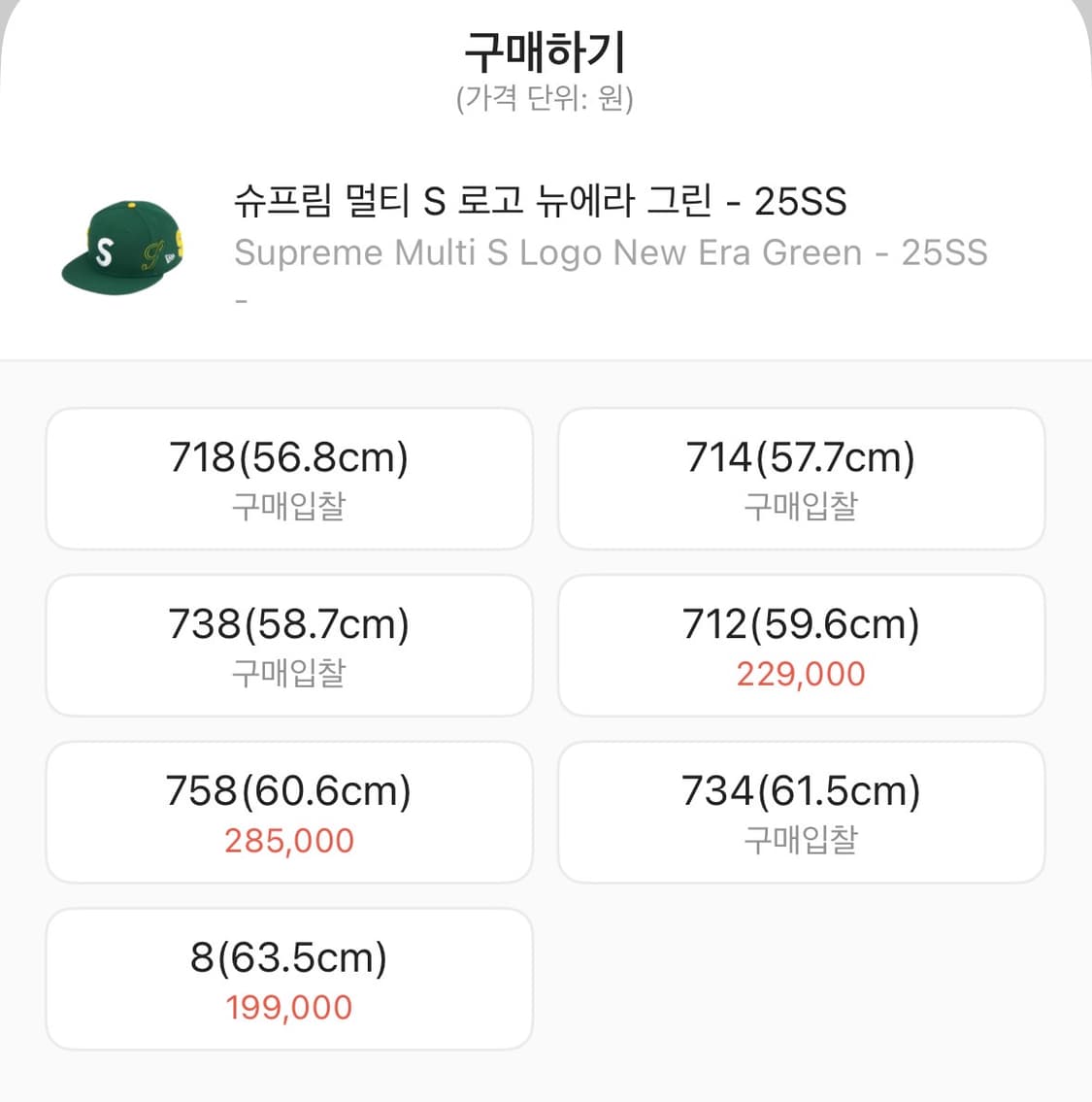Click the 285,000 price label
Viewport: 1092px width, 1102px height.
(287, 841)
